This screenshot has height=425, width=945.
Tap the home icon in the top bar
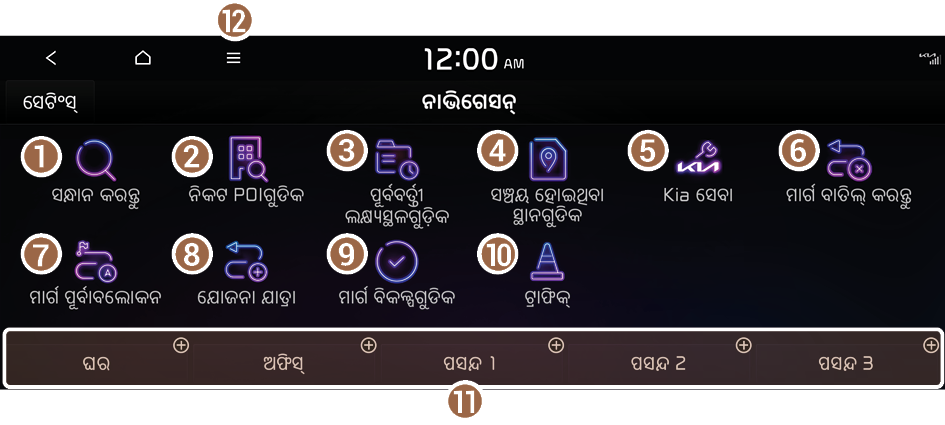(142, 58)
